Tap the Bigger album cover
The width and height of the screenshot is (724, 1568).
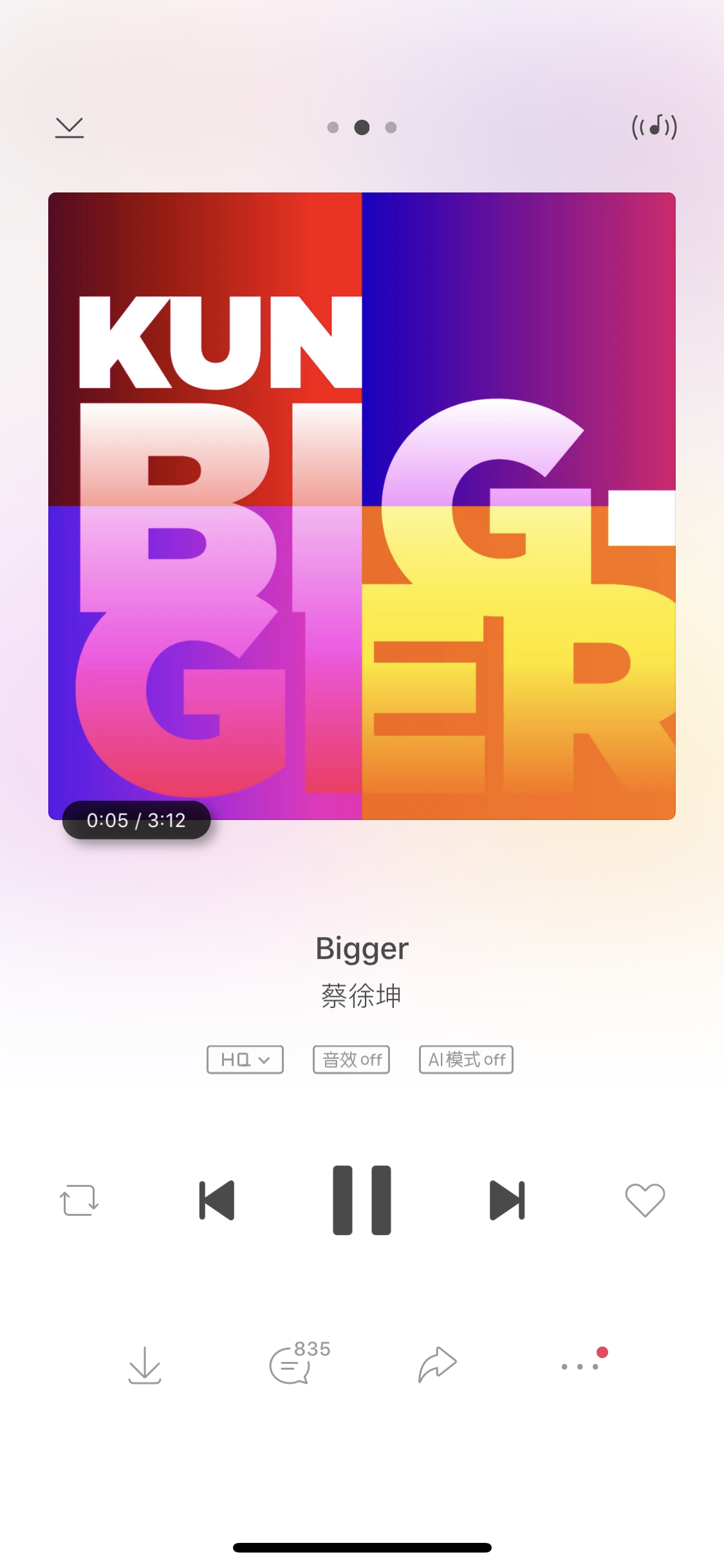(x=362, y=506)
